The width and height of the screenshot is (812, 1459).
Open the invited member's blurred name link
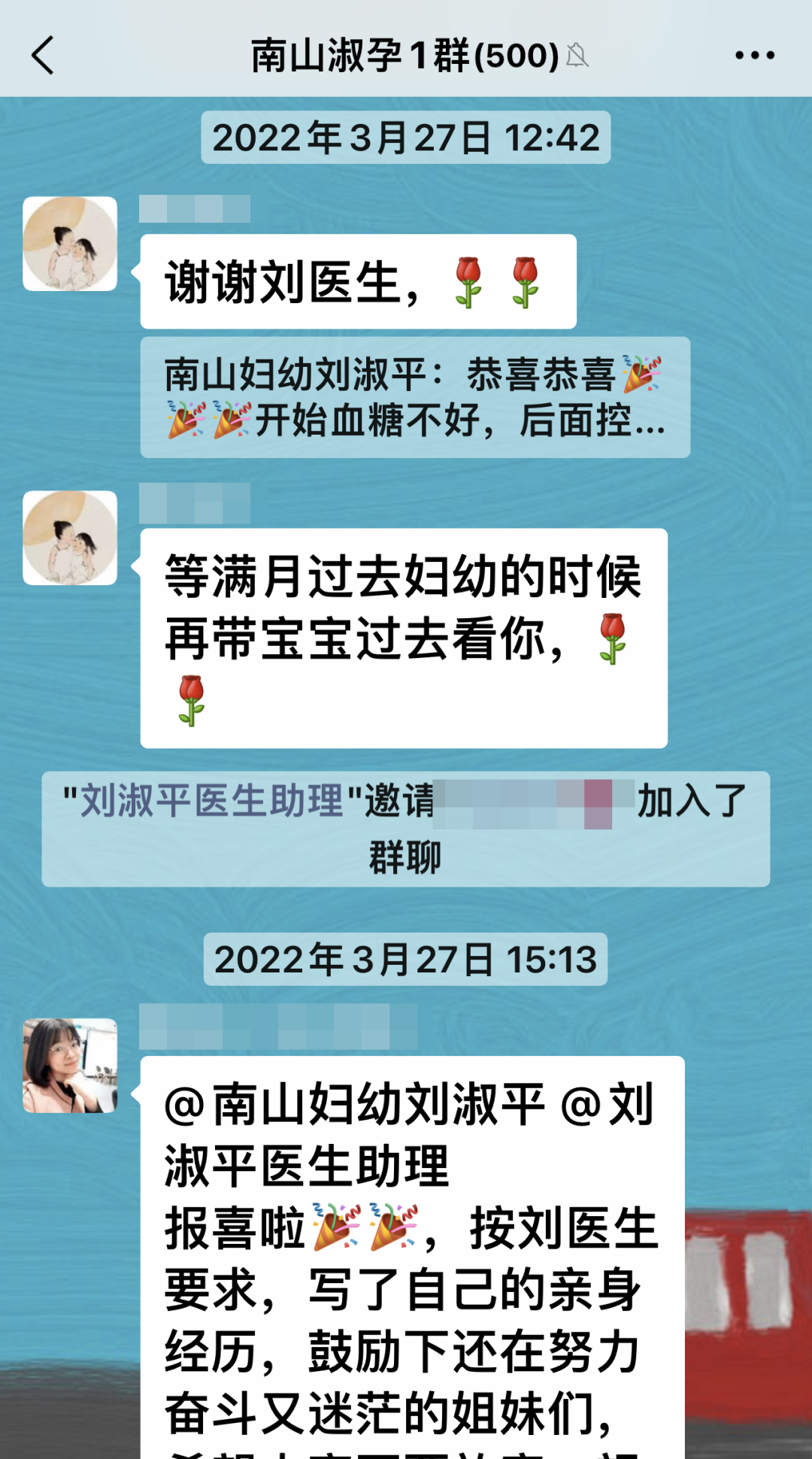535,802
